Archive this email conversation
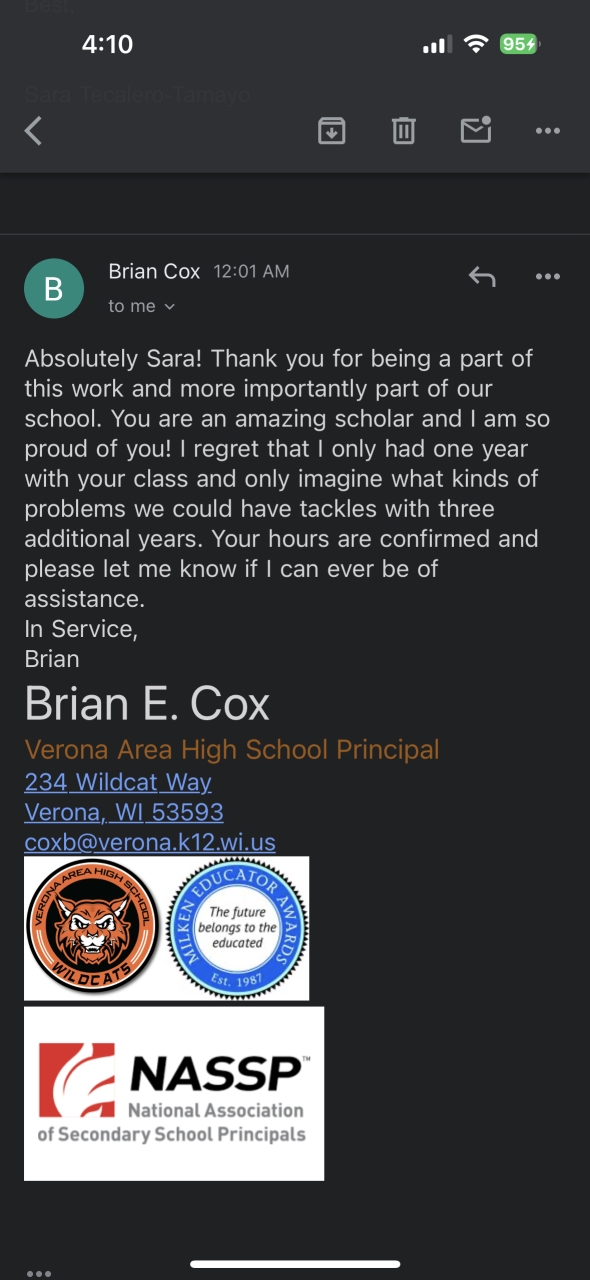The height and width of the screenshot is (1280, 590). click(331, 131)
